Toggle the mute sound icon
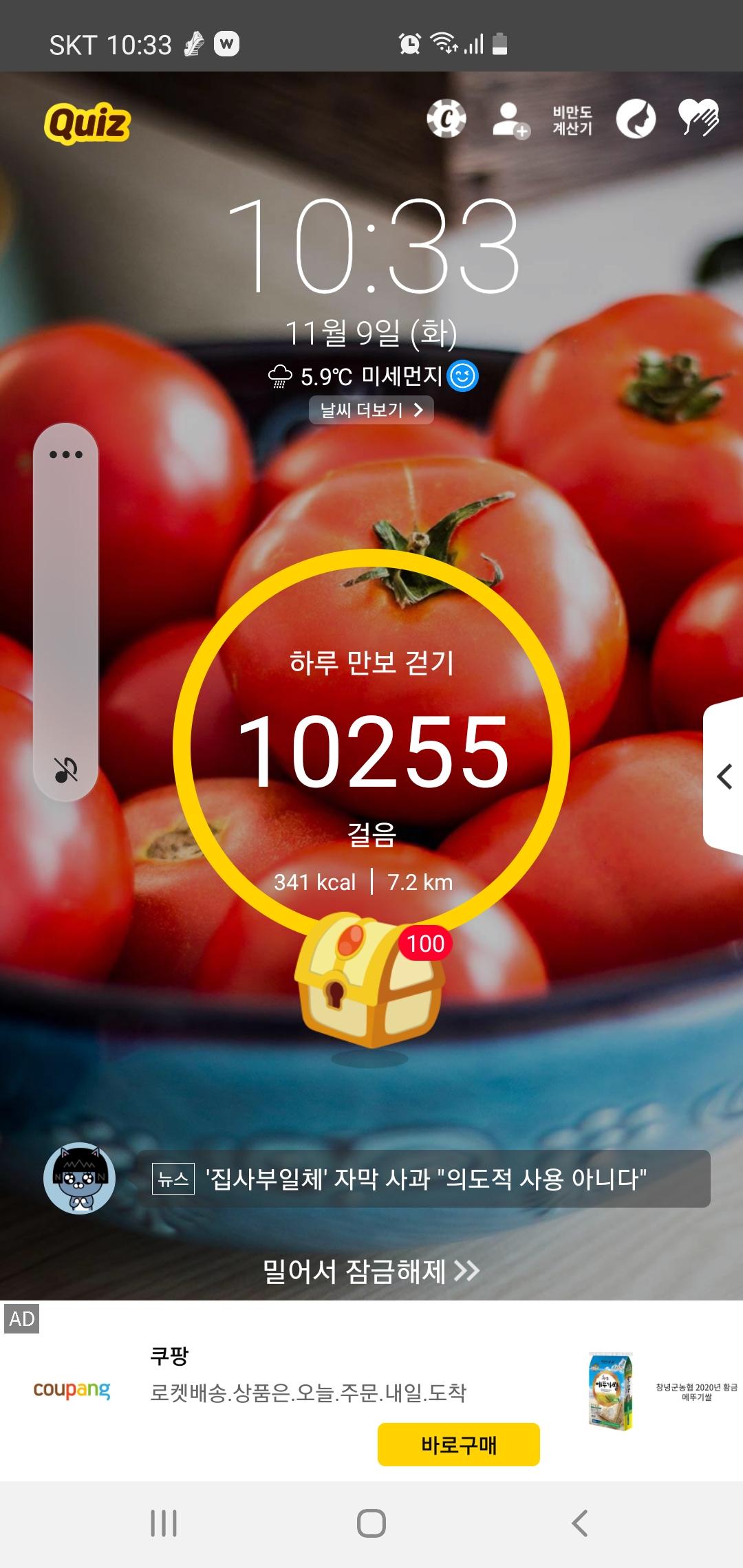The width and height of the screenshot is (743, 1568). pyautogui.click(x=66, y=770)
